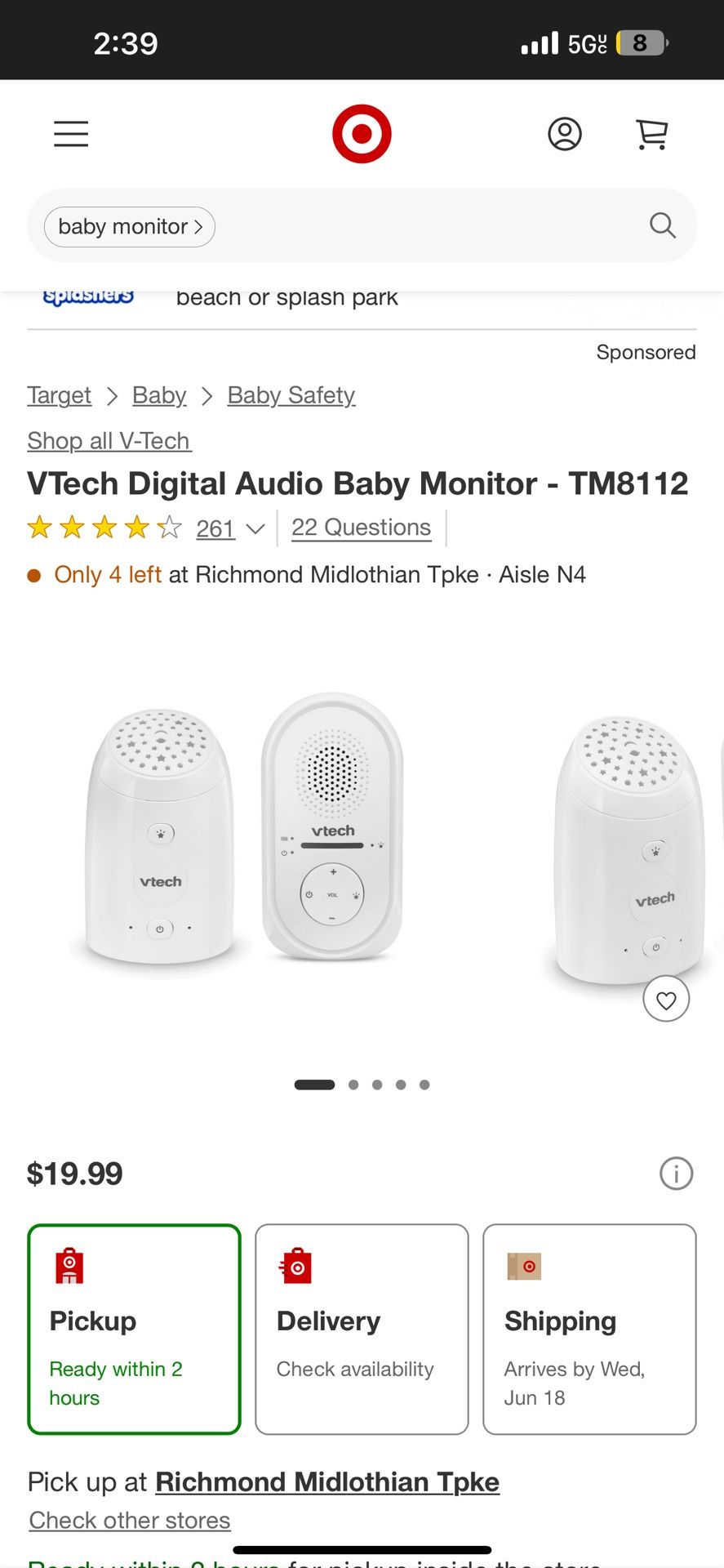Viewport: 724px width, 1568px height.
Task: Click the price info icon
Action: click(676, 1174)
